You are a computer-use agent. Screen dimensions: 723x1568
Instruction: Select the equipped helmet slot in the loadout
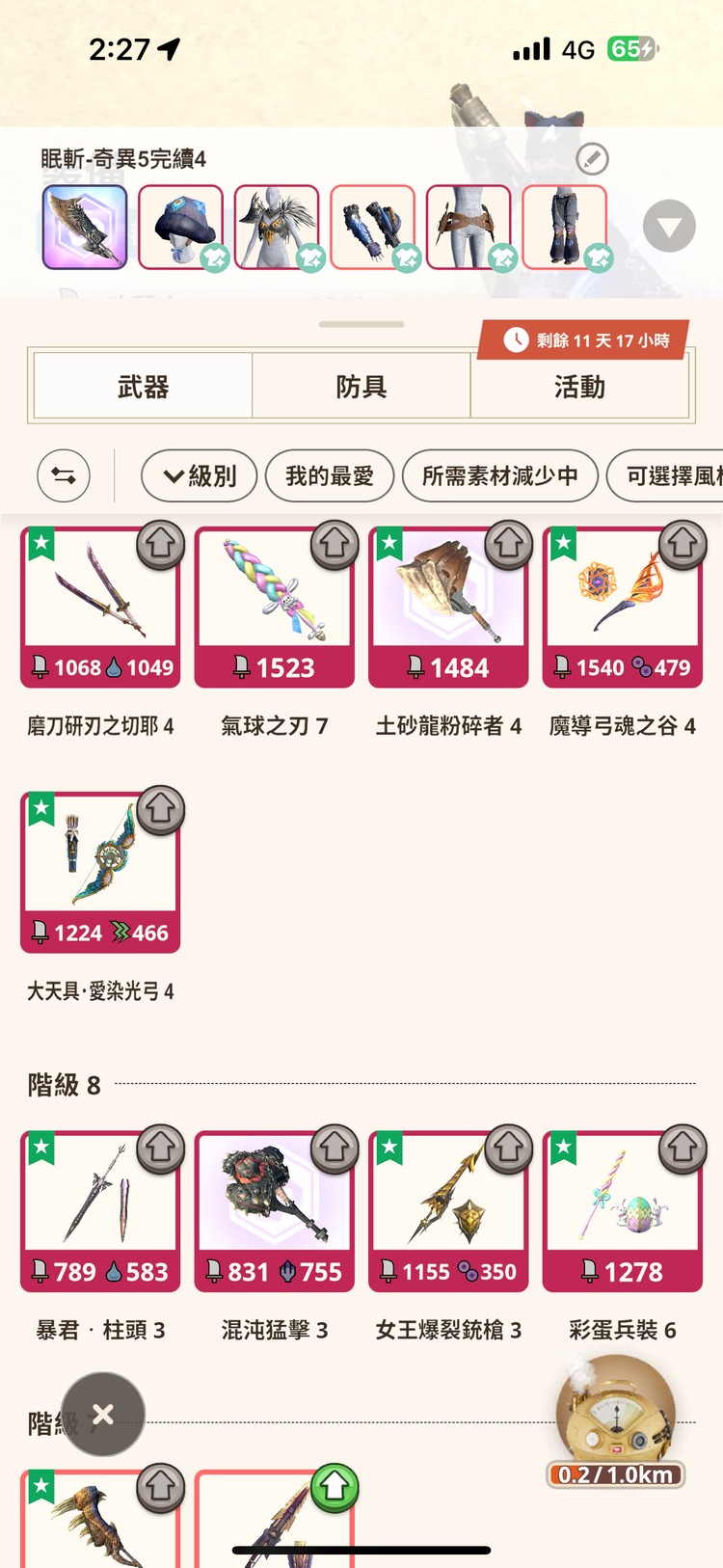(180, 228)
